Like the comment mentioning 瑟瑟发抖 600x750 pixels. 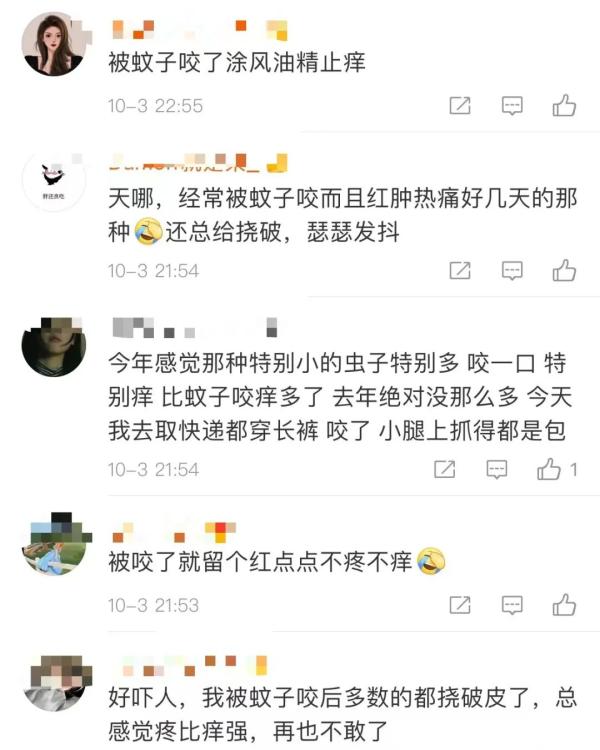tap(564, 270)
